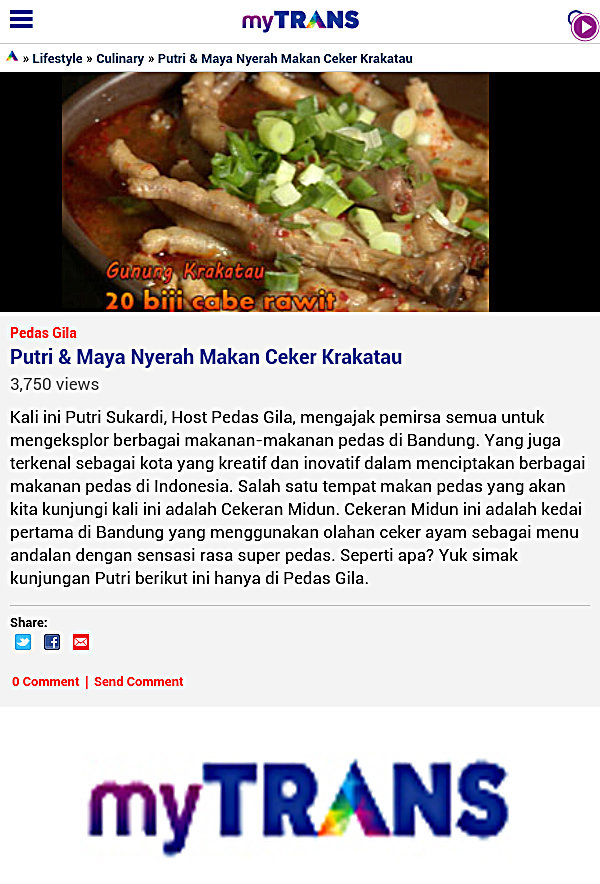This screenshot has width=600, height=884.
Task: Share the article by email
Action: click(81, 642)
